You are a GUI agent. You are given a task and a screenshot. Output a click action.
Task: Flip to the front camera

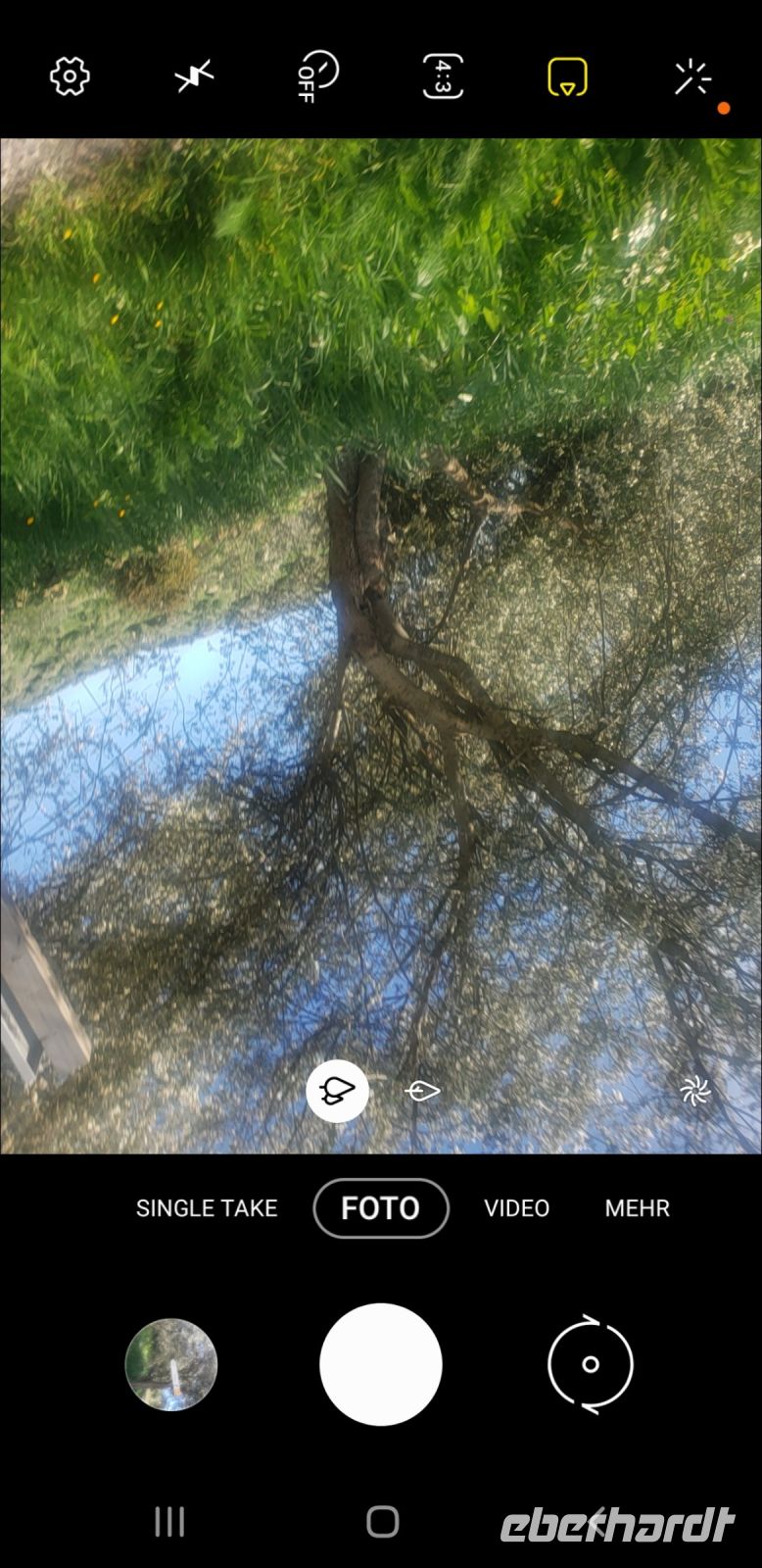click(x=591, y=1364)
